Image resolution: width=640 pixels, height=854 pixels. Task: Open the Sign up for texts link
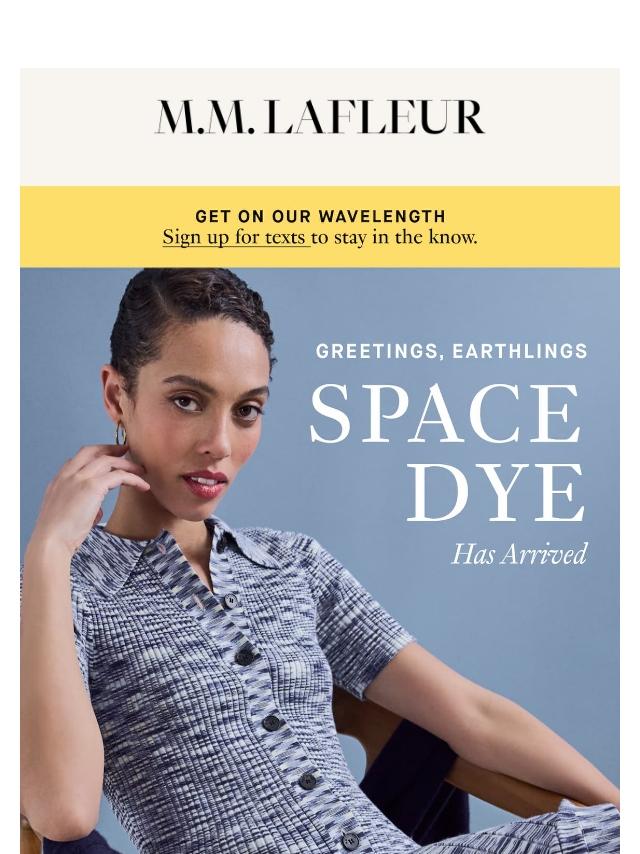click(235, 238)
